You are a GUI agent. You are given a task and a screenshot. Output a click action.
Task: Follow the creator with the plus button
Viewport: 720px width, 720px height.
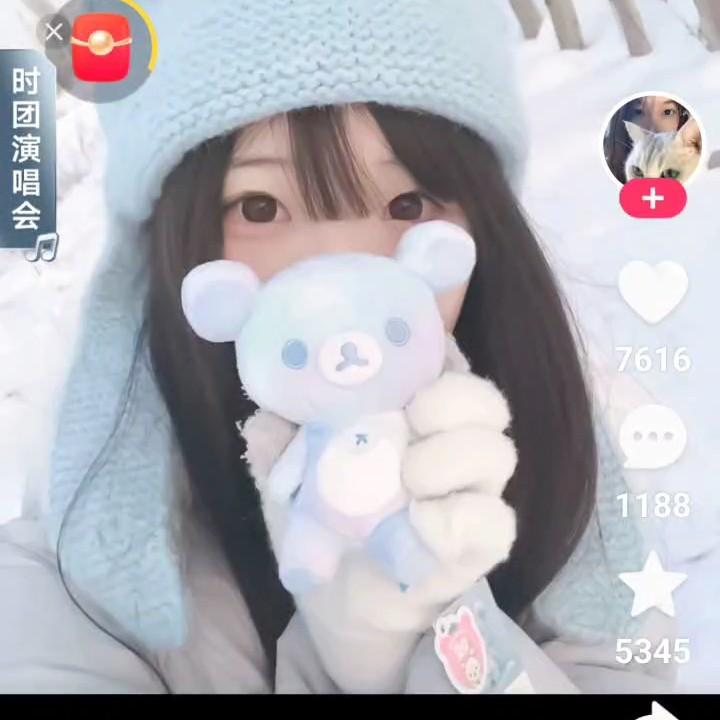(x=653, y=199)
